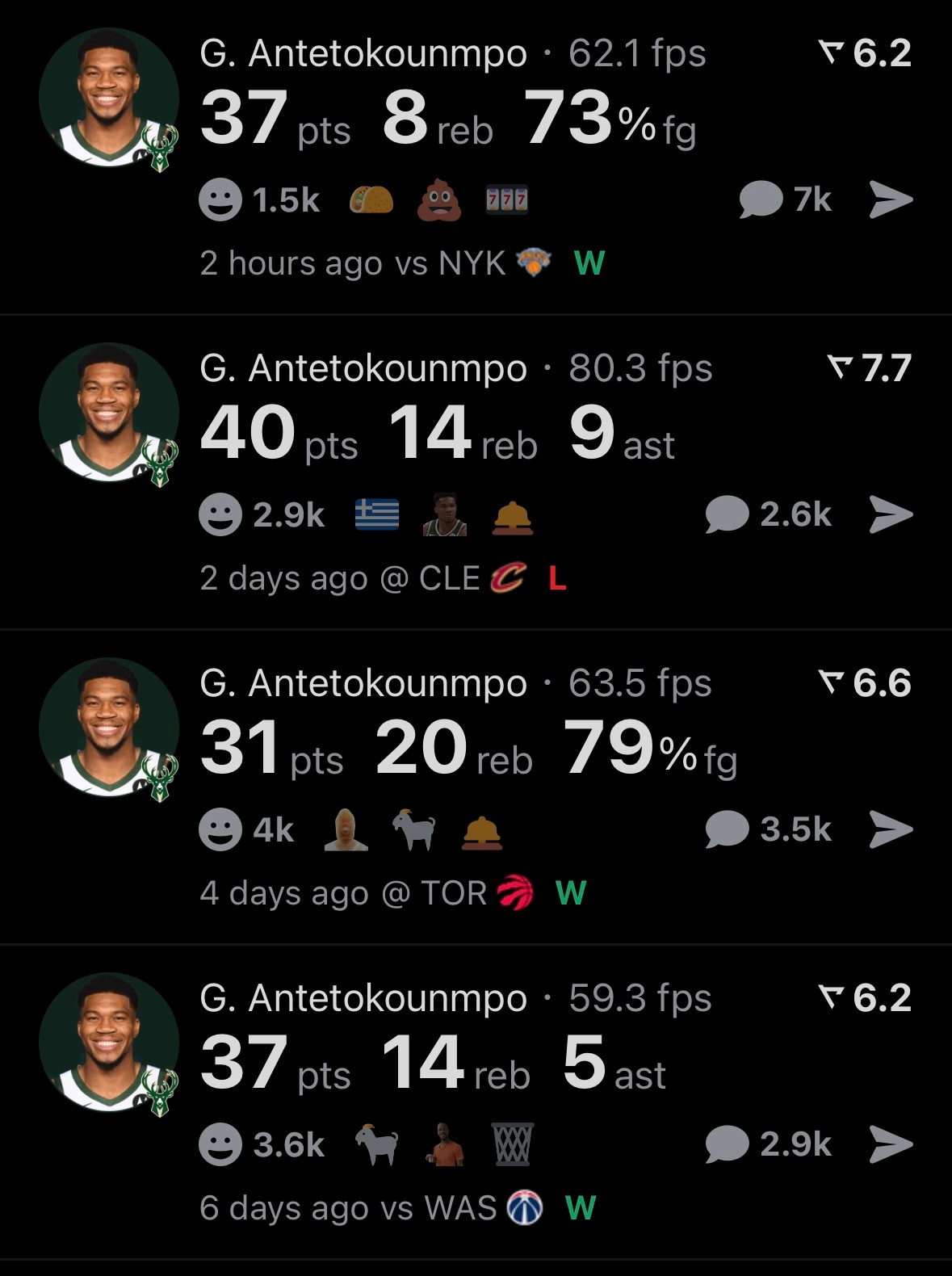
Task: Share the game vs WAS
Action: point(891,1144)
